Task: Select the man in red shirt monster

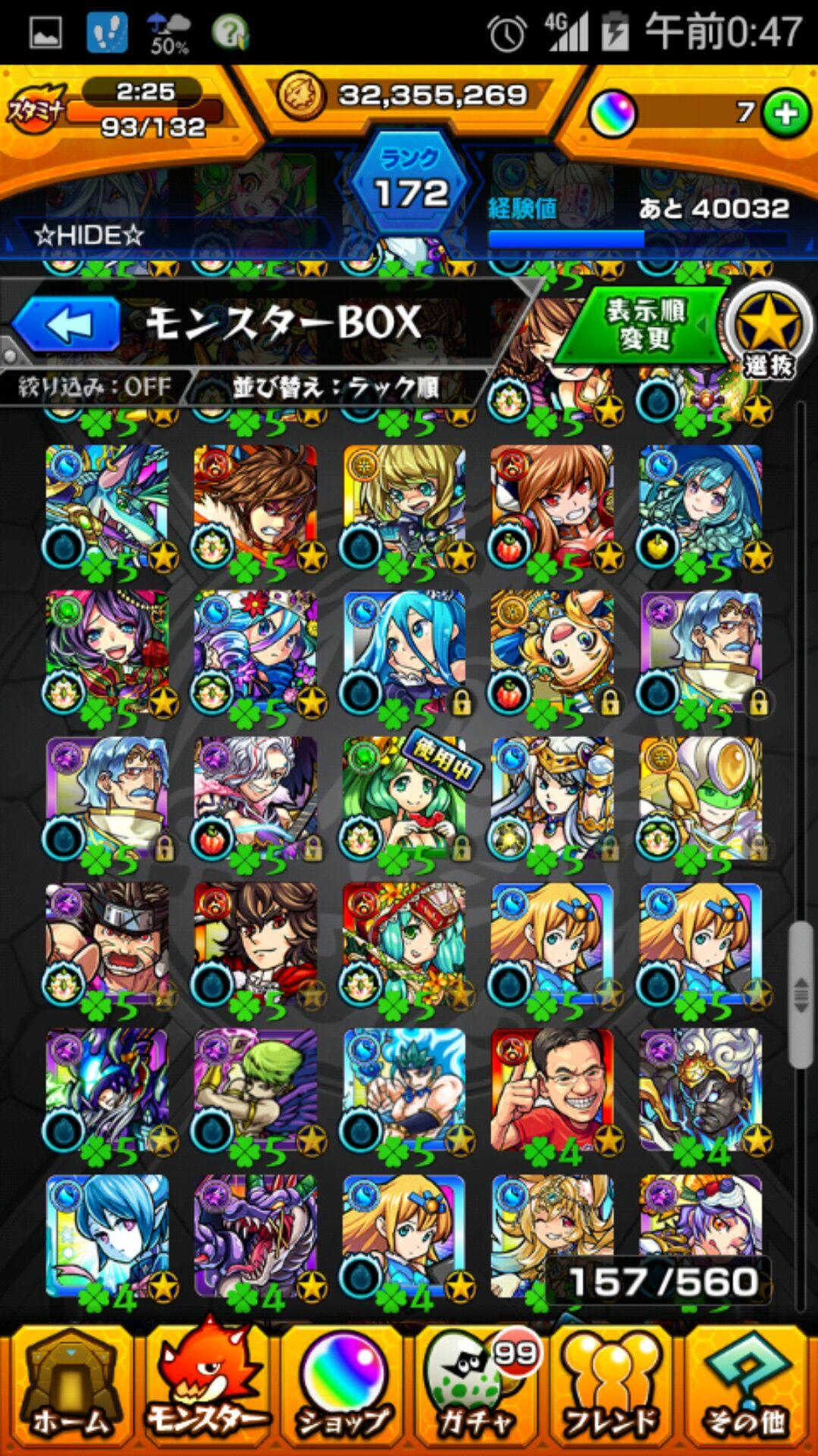Action: pos(552,1090)
